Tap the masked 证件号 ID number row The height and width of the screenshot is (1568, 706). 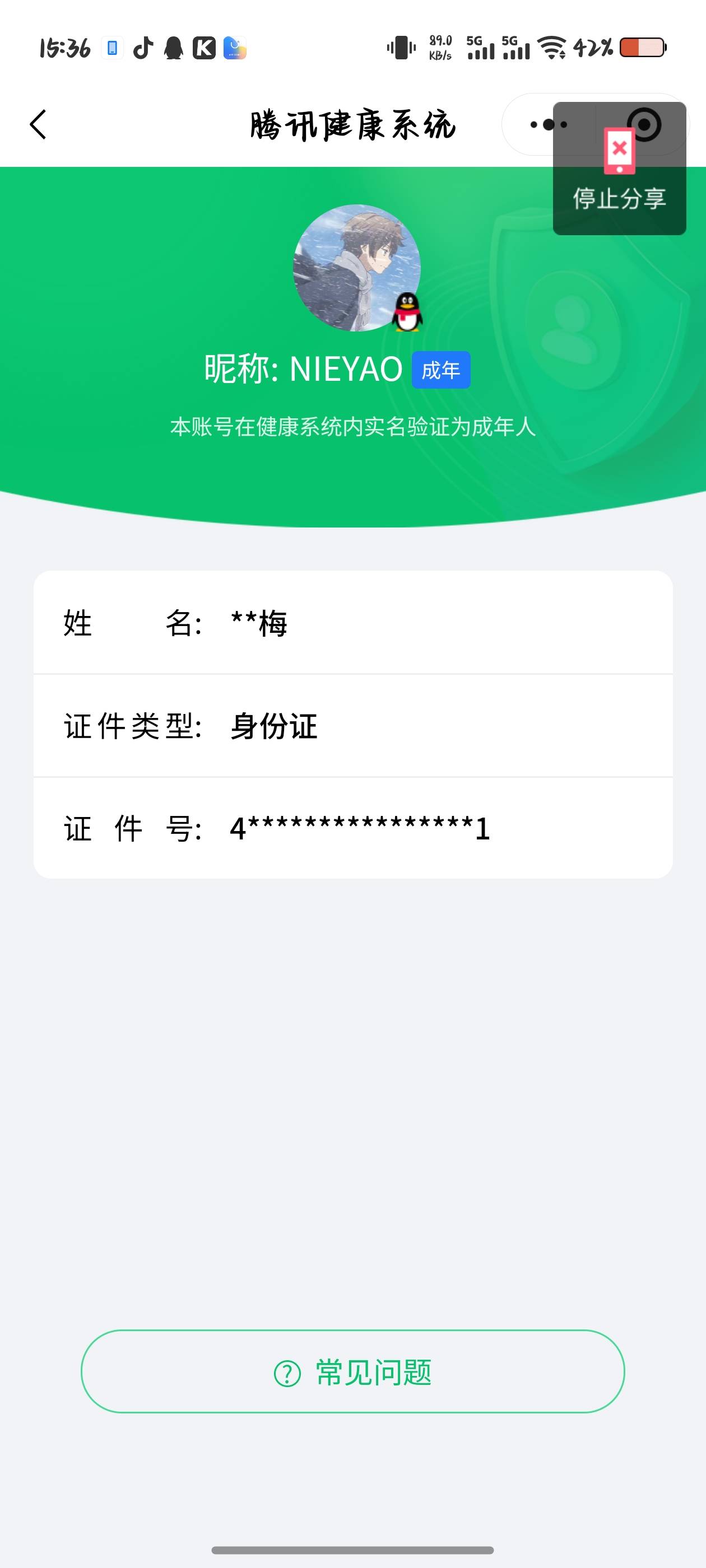pos(352,828)
